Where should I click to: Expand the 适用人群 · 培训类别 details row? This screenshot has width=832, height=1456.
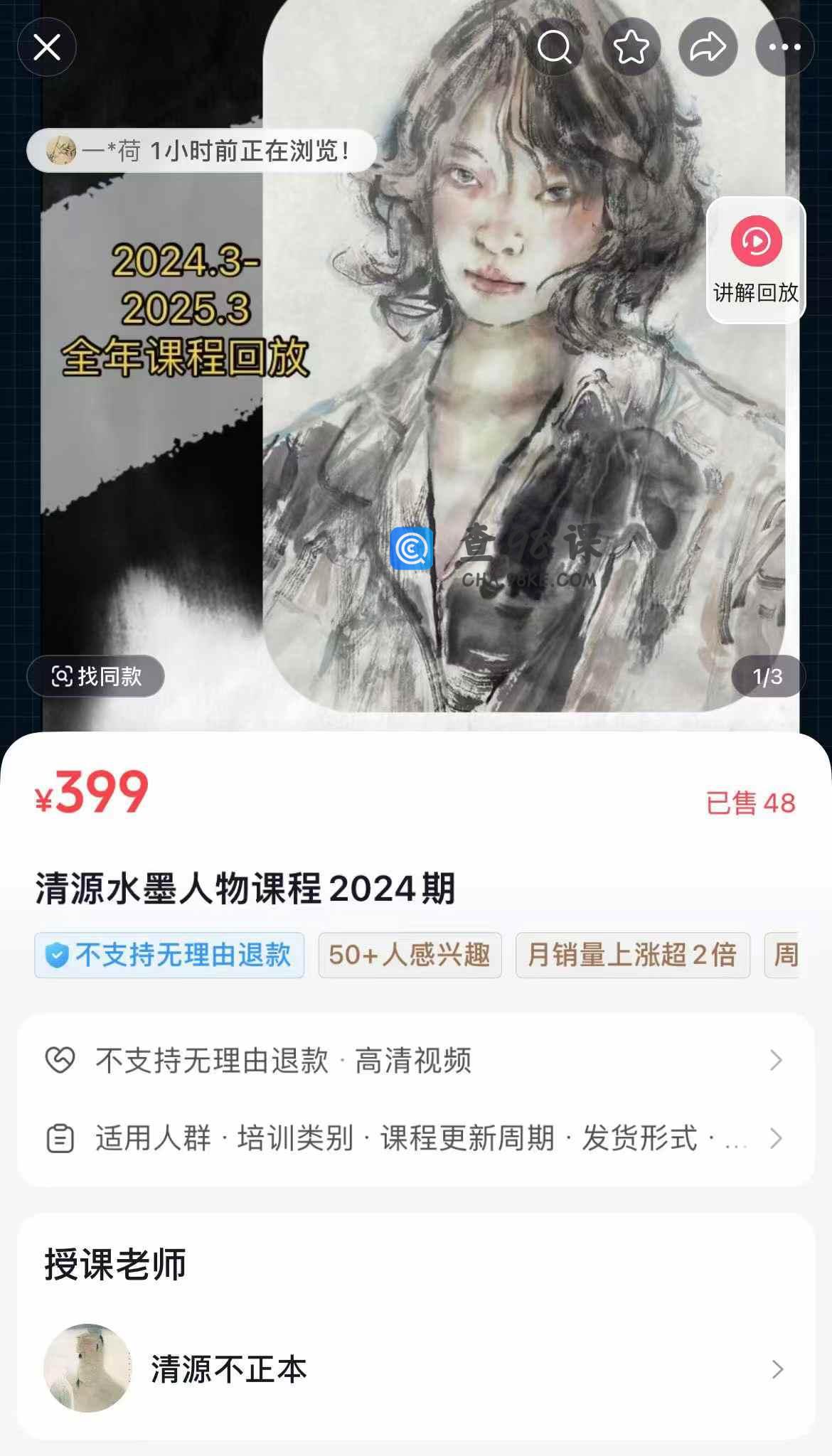pos(415,1138)
